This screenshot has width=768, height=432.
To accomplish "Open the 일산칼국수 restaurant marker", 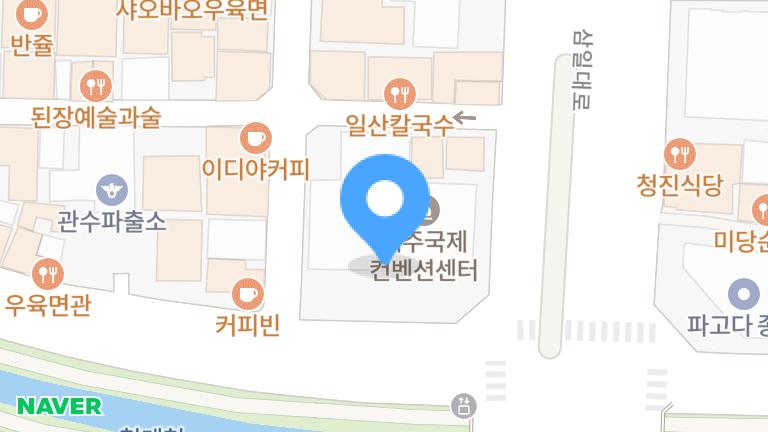I will [400, 95].
